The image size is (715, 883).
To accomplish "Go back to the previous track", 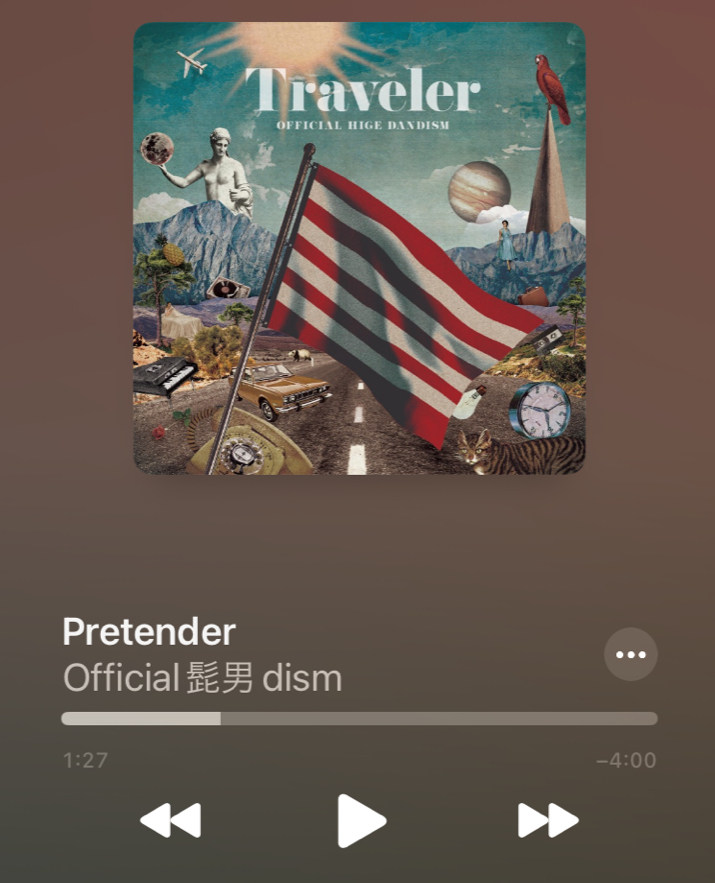I will [171, 821].
